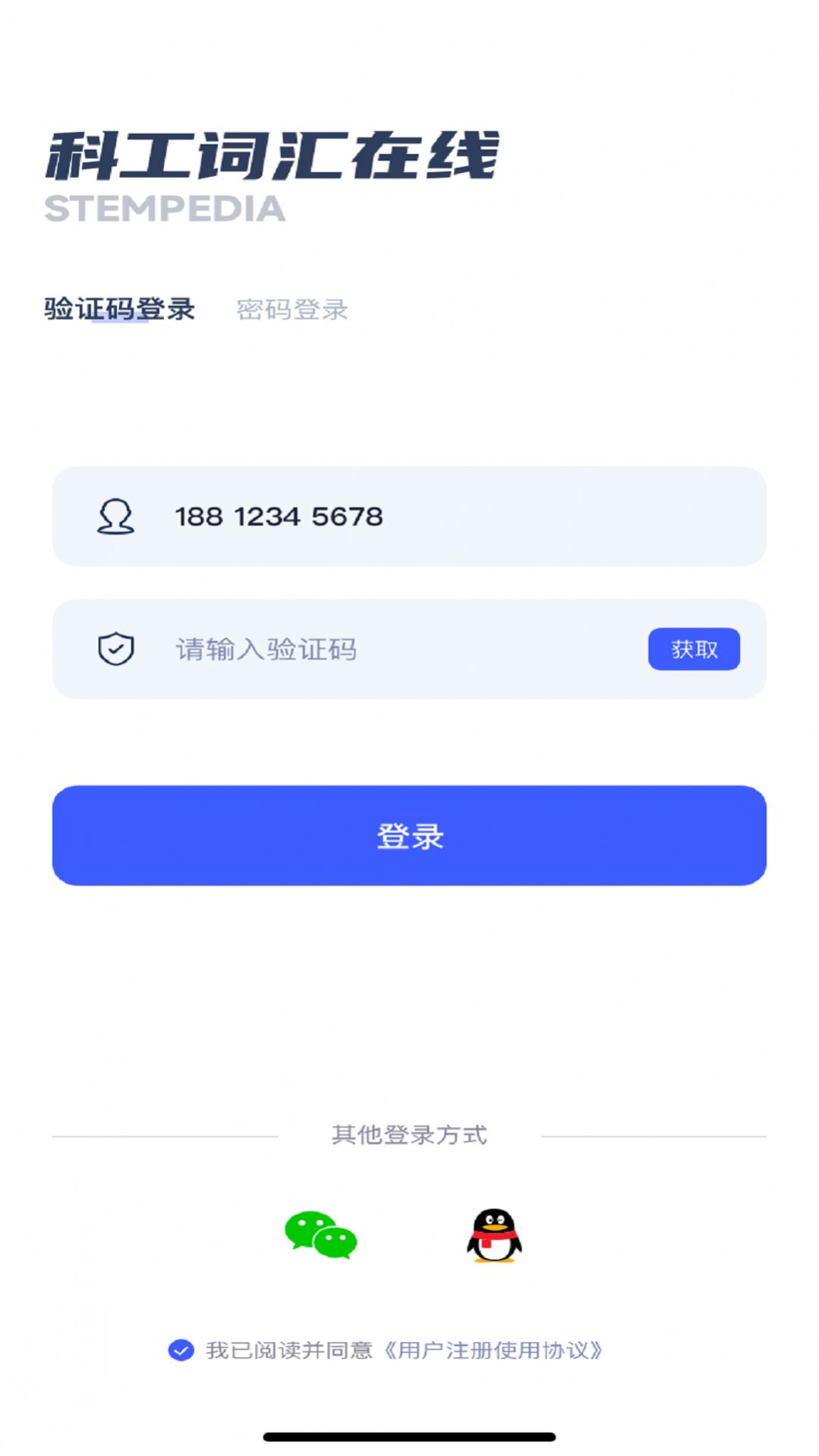This screenshot has height=1456, width=819.
Task: Switch to the 密码登录 tab
Action: click(x=291, y=310)
